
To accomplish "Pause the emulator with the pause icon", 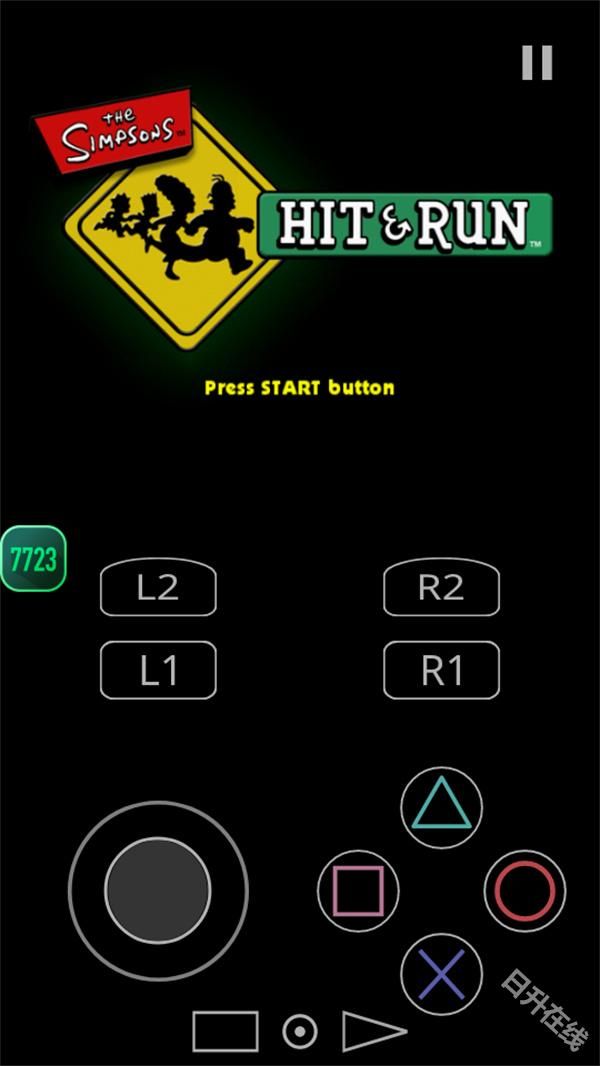I will [x=537, y=63].
